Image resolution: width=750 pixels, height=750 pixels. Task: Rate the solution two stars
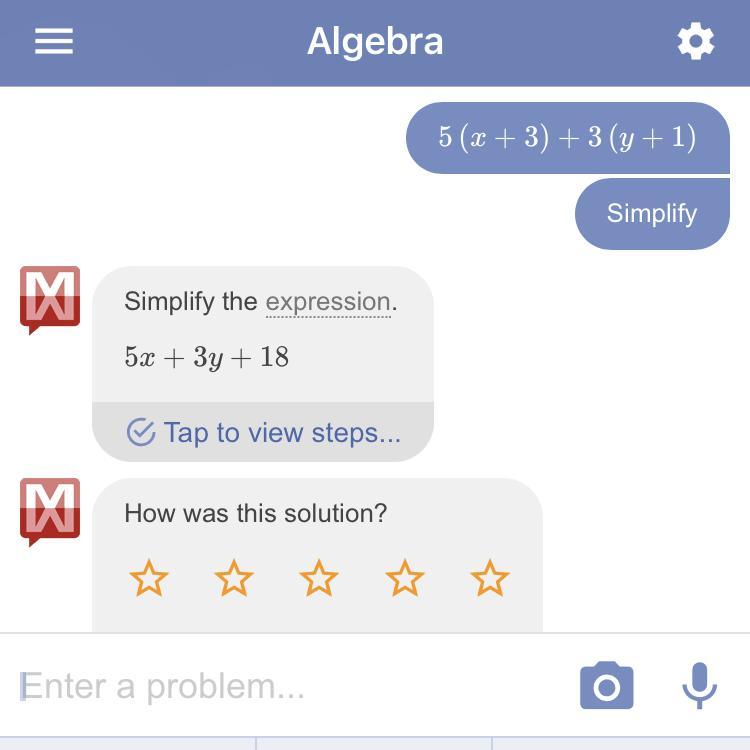[234, 578]
